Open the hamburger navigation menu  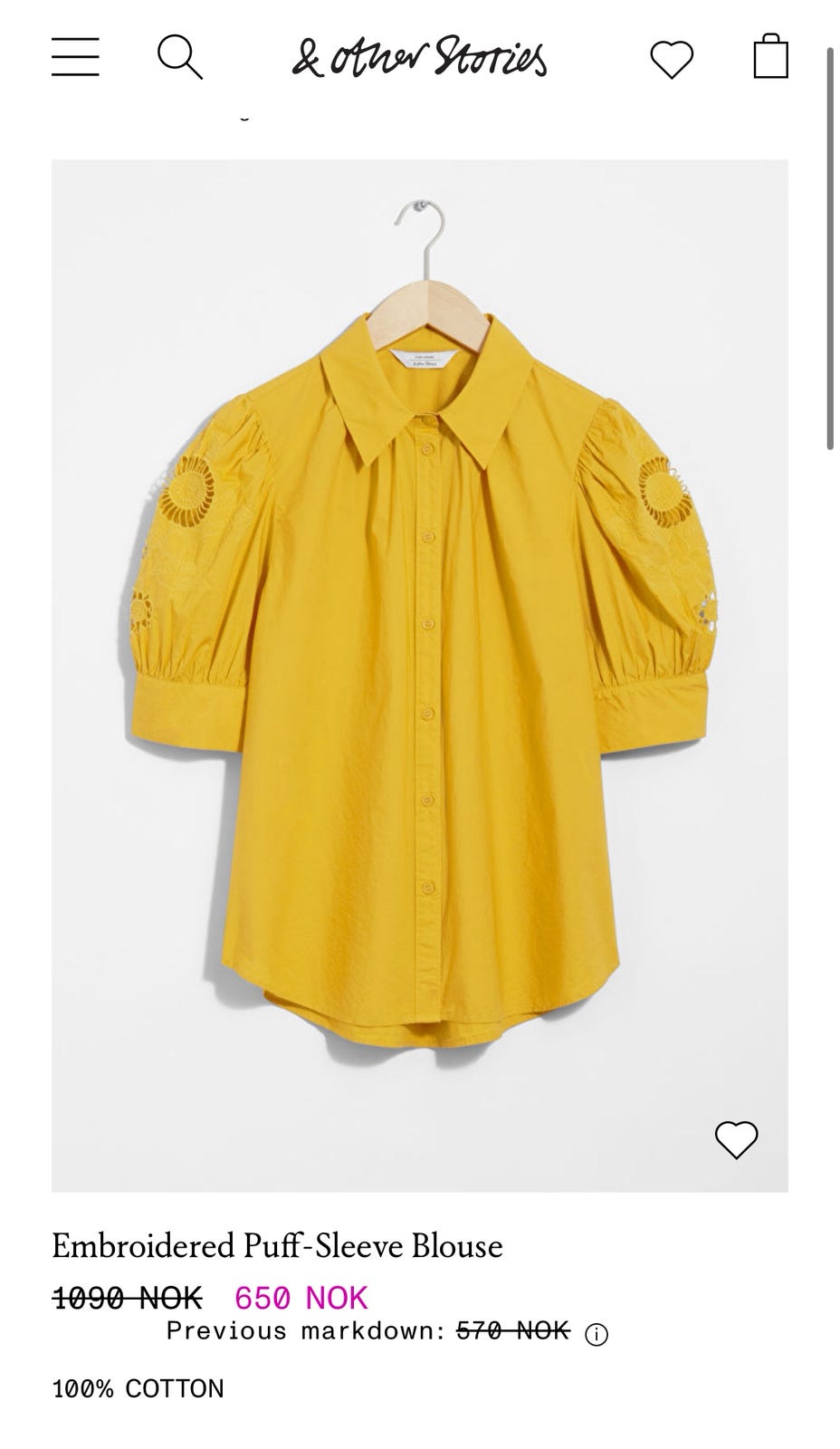point(75,57)
